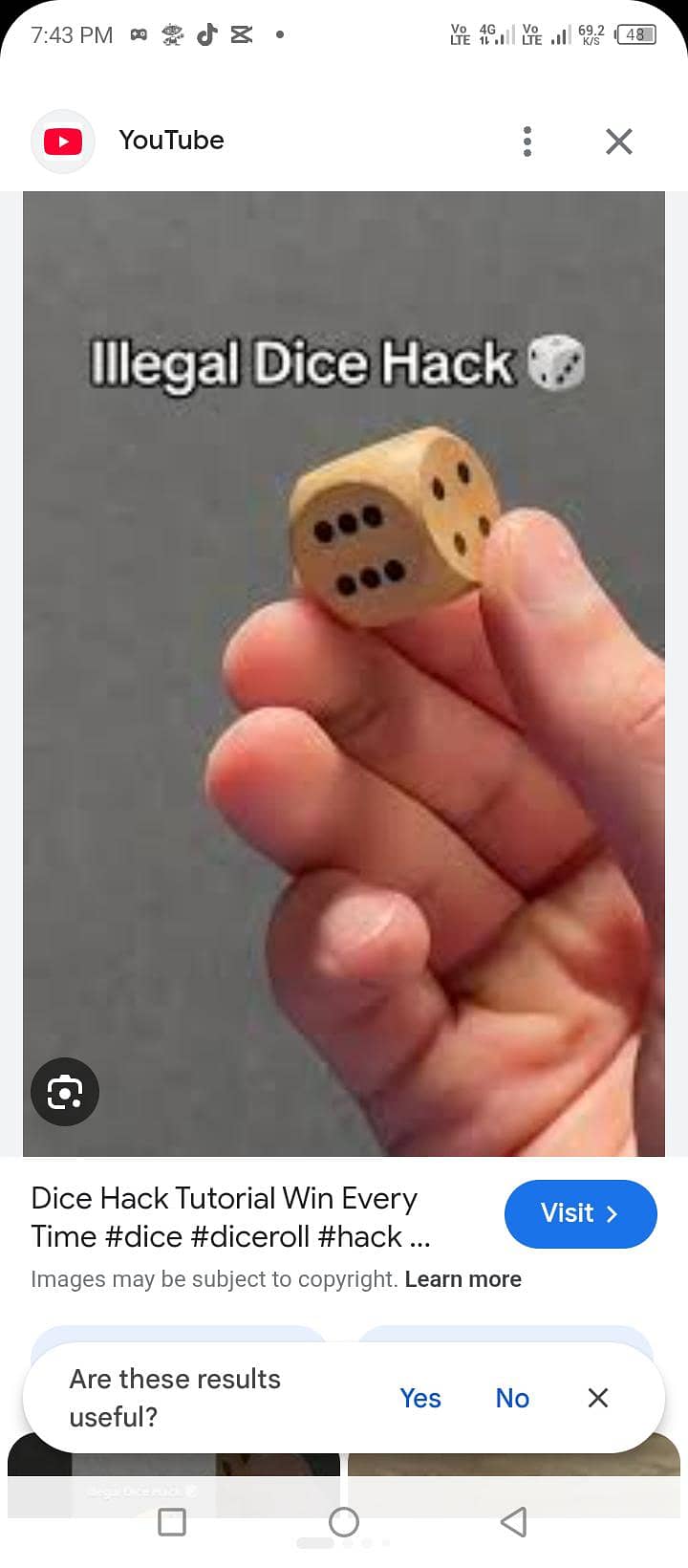Go to the home screen

(344, 1521)
